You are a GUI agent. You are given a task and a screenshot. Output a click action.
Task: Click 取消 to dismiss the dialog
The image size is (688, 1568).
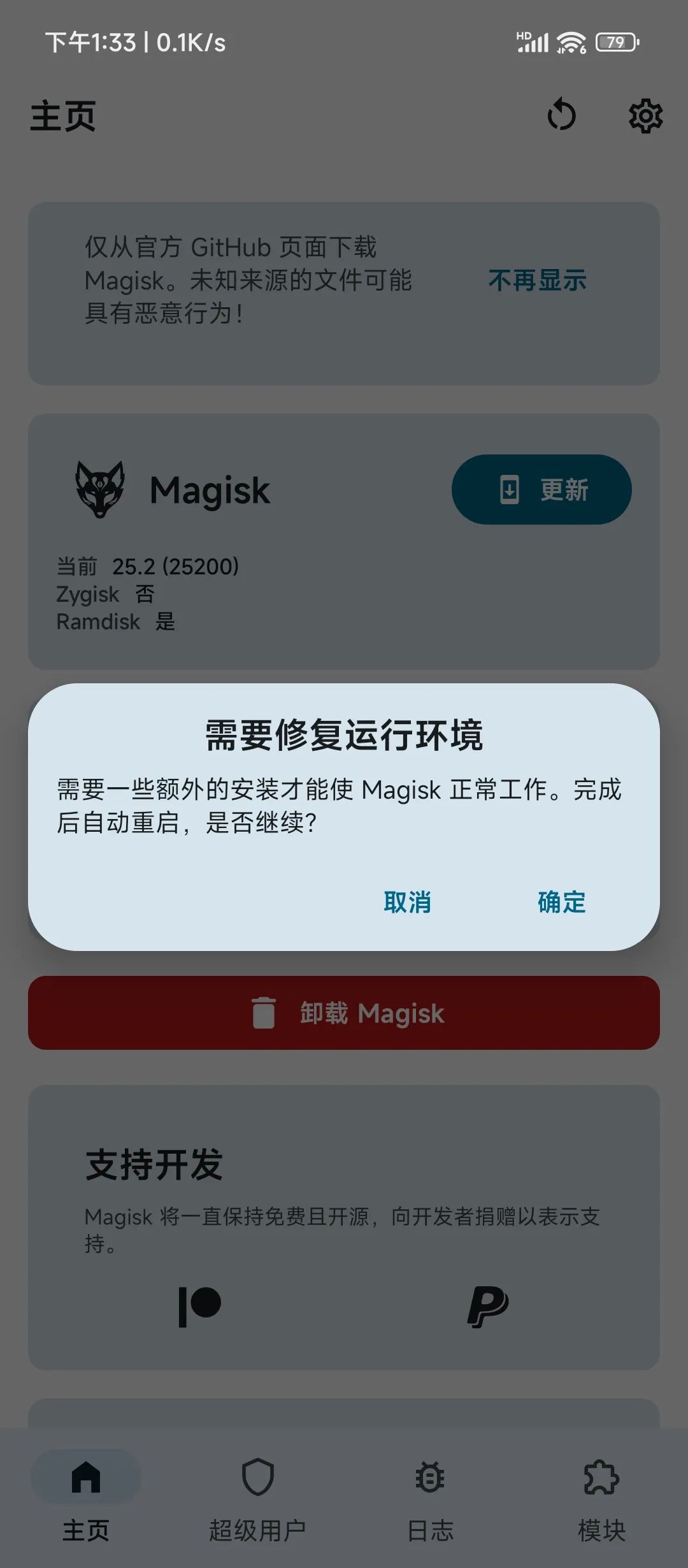click(x=408, y=902)
